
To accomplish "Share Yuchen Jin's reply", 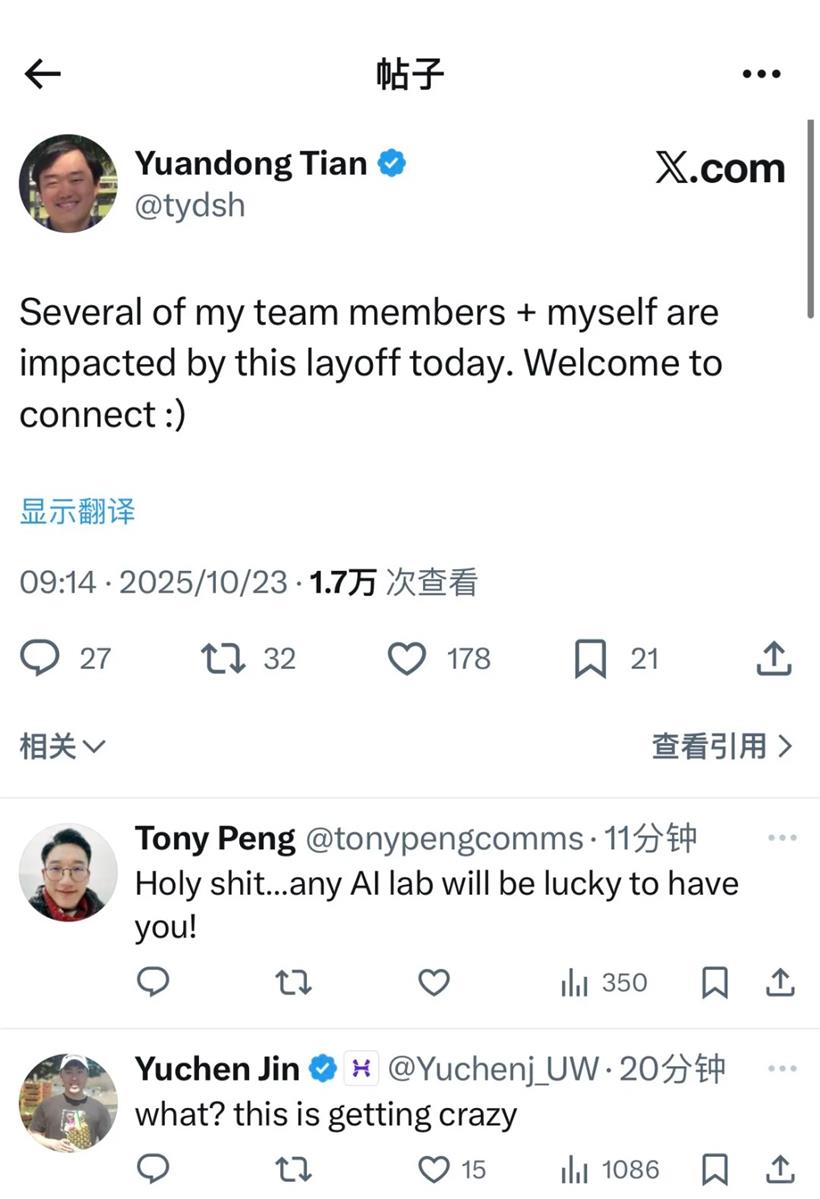I will click(x=781, y=1169).
